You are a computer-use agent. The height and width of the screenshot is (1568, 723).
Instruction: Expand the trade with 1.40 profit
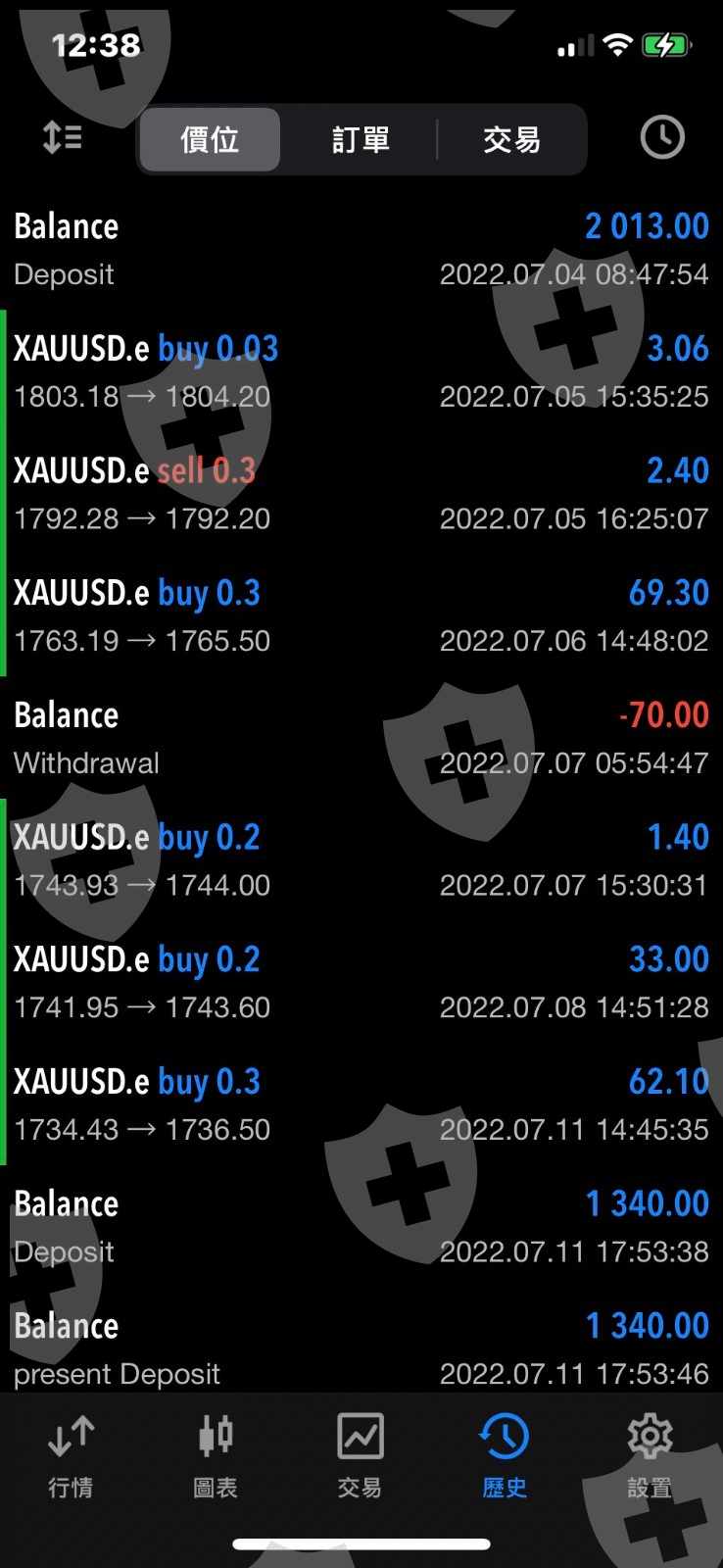pyautogui.click(x=361, y=860)
